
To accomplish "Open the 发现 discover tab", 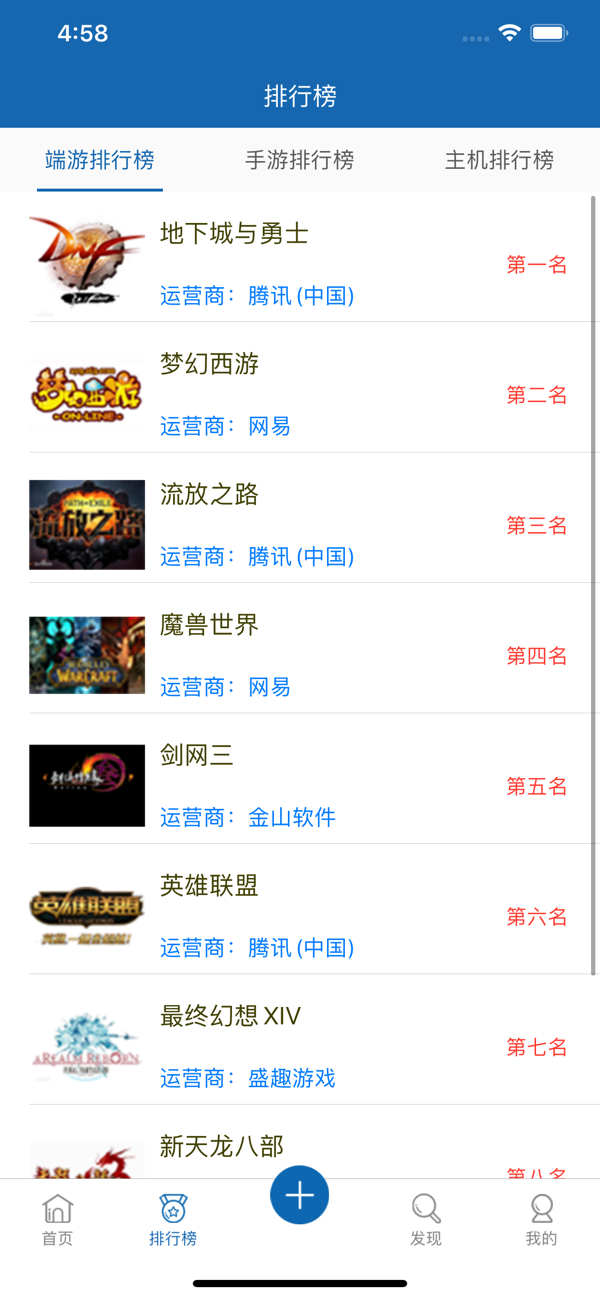I will tap(426, 1220).
